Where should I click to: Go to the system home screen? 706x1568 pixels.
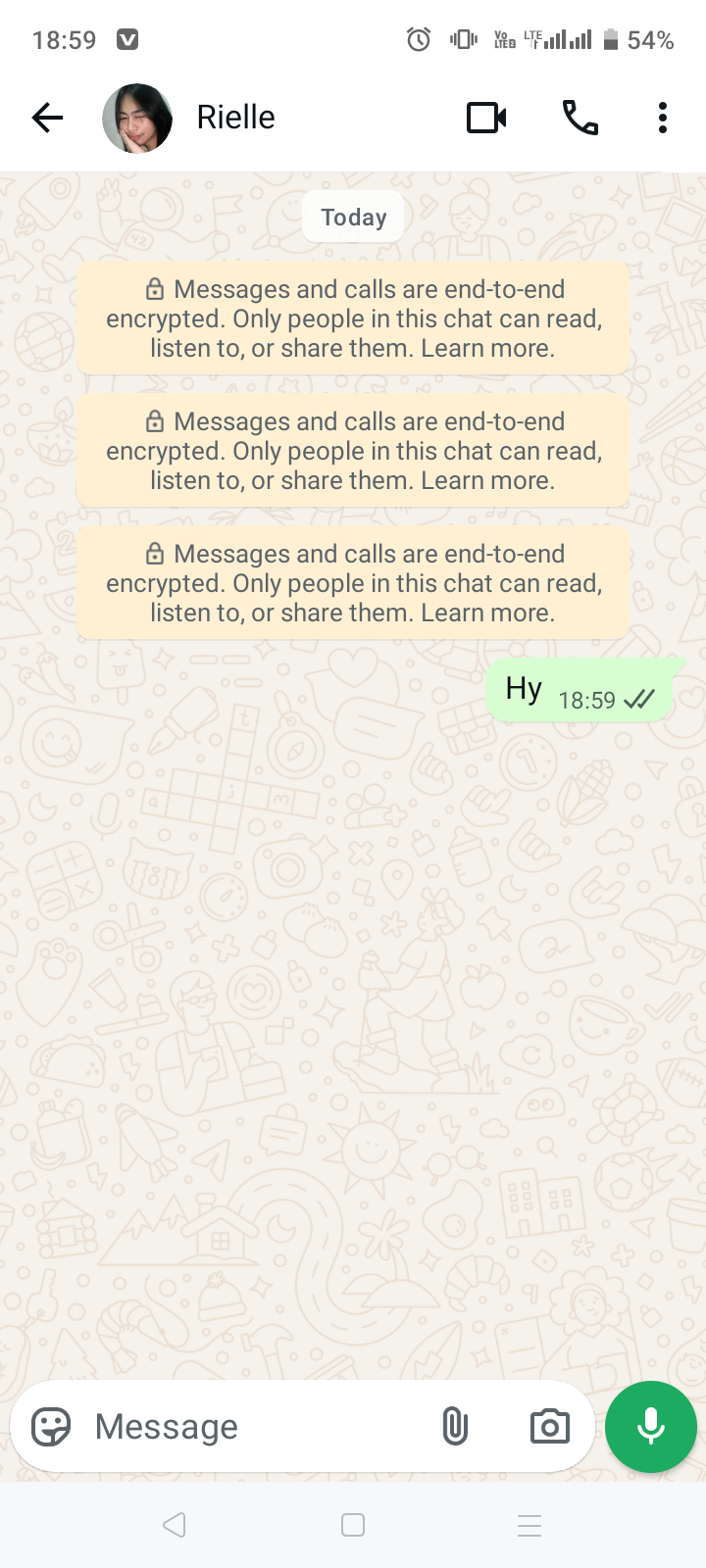click(353, 1525)
